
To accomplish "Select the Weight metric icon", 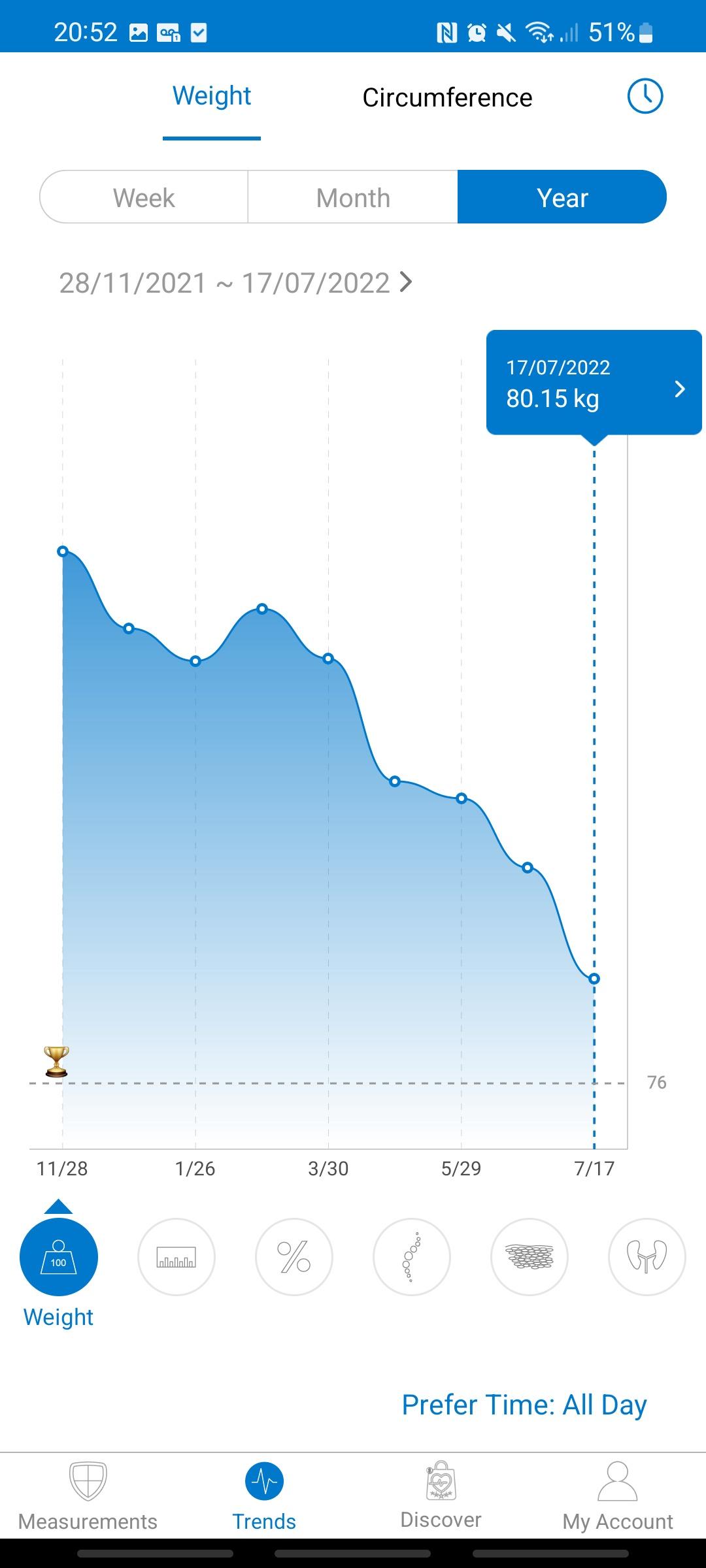I will pos(59,1256).
